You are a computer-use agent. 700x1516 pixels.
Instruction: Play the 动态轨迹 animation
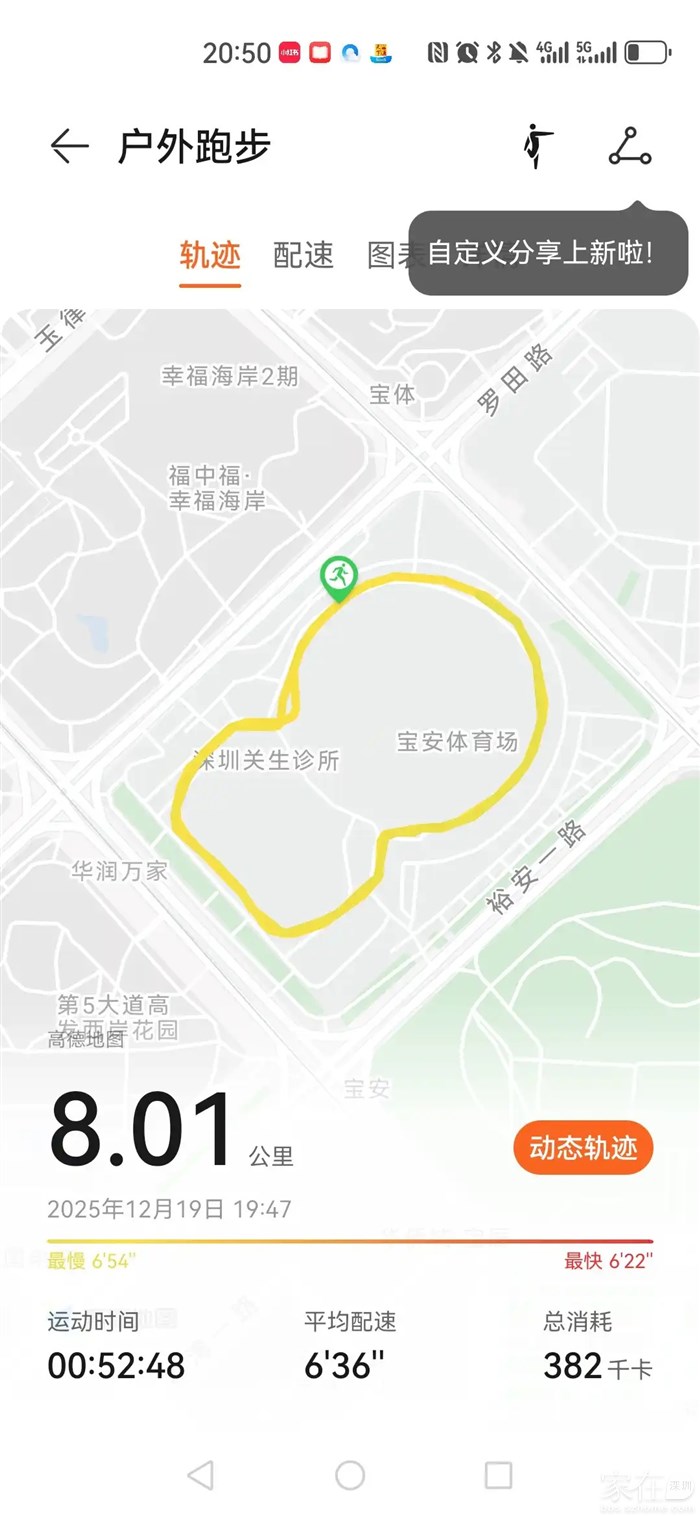[583, 1147]
